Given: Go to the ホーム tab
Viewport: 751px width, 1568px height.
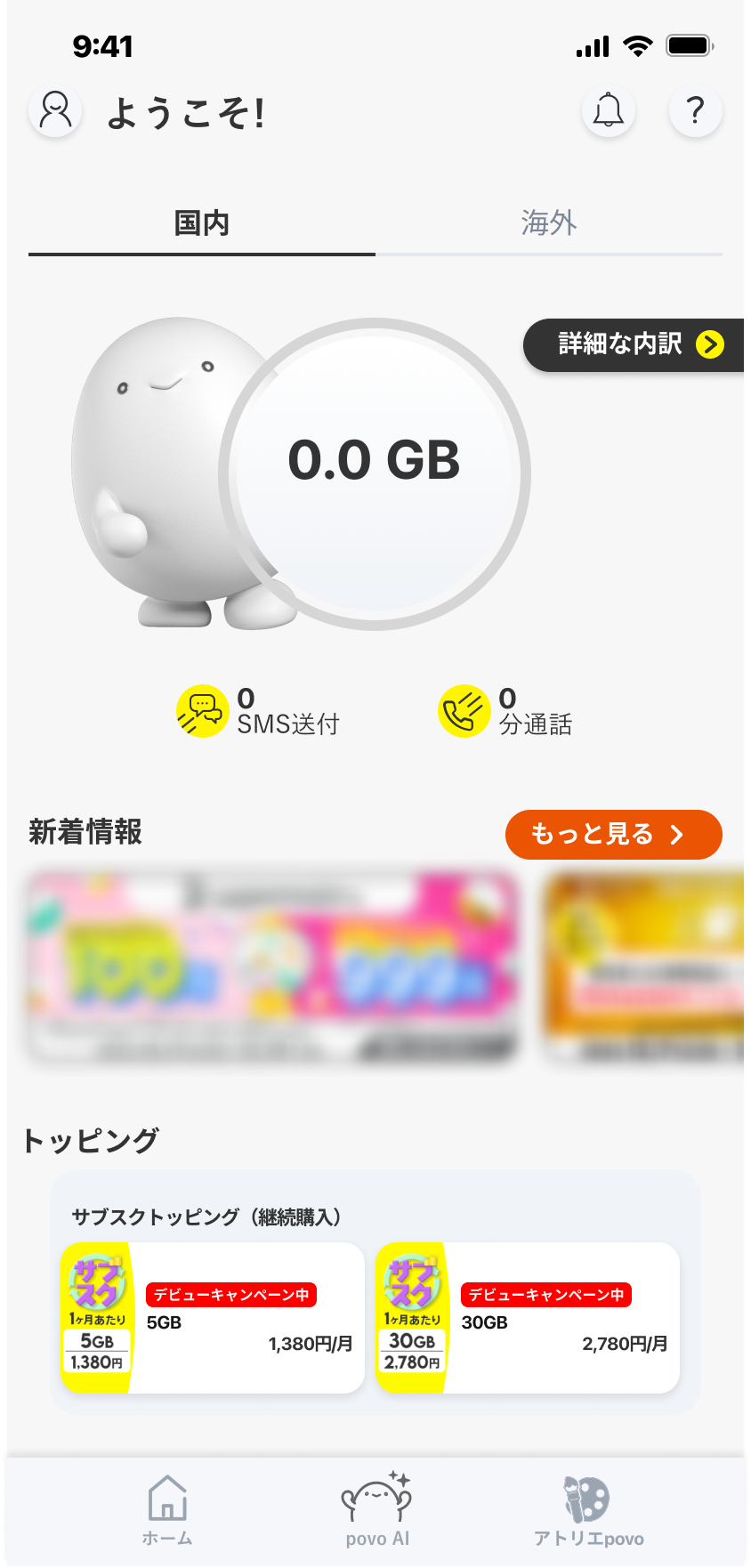Looking at the screenshot, I should (x=167, y=1510).
